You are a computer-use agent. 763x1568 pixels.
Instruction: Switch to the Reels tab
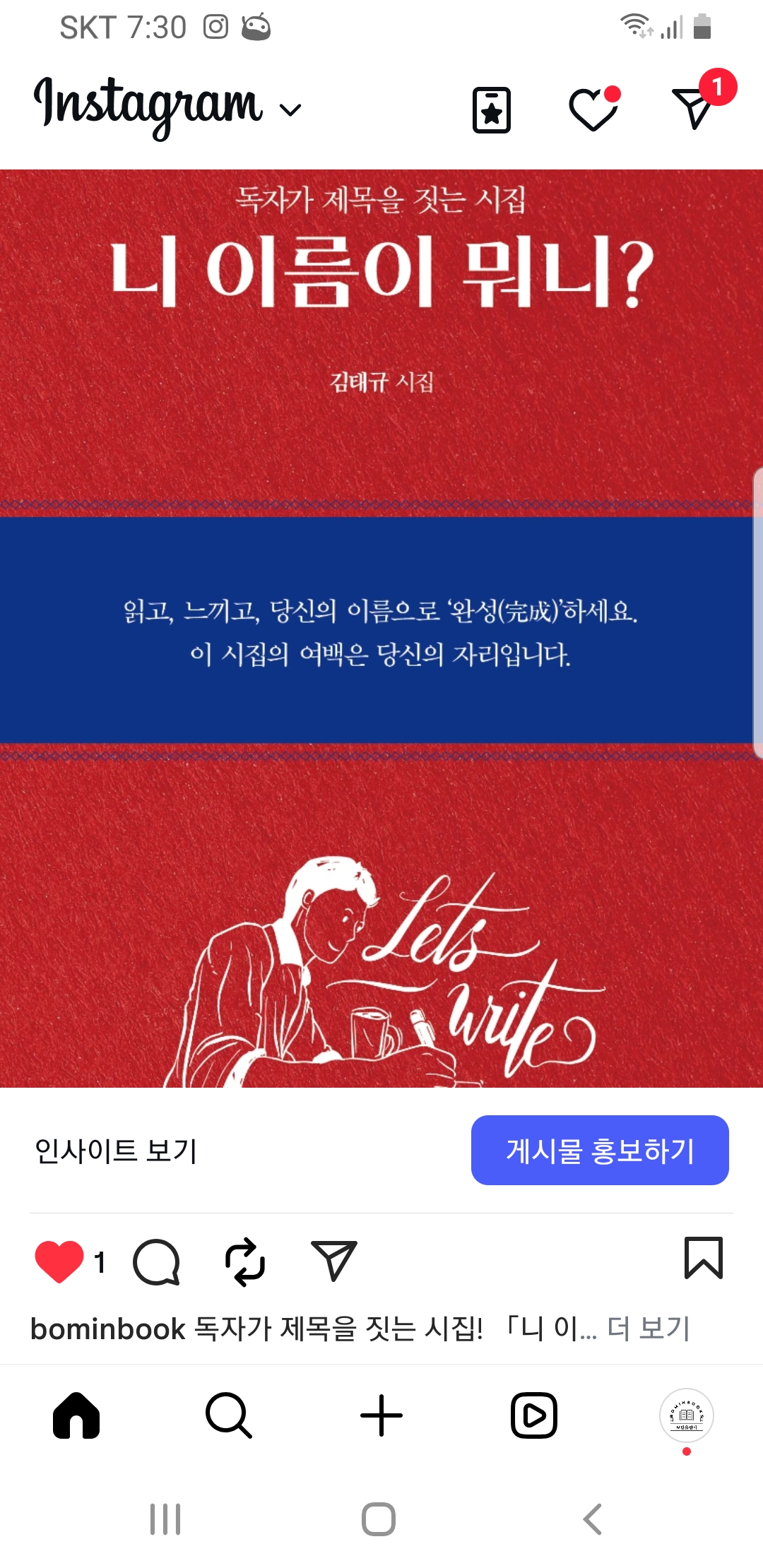click(x=534, y=1415)
